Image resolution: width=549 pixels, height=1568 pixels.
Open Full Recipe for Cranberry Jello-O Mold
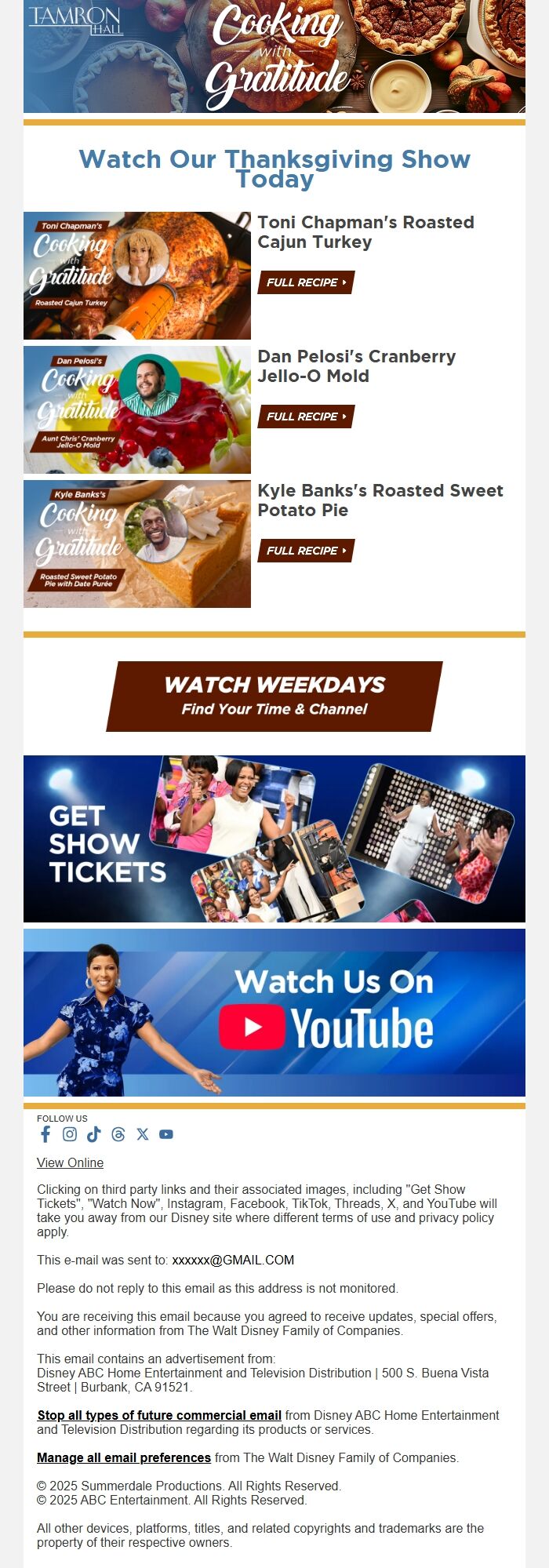point(306,417)
